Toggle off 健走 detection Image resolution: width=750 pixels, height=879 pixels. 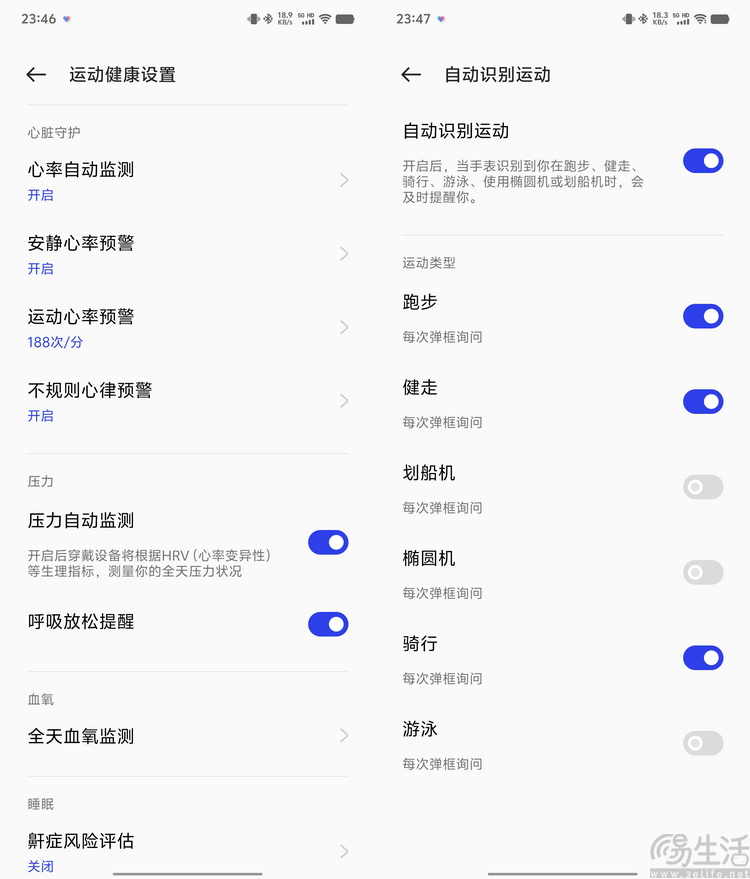pos(703,402)
